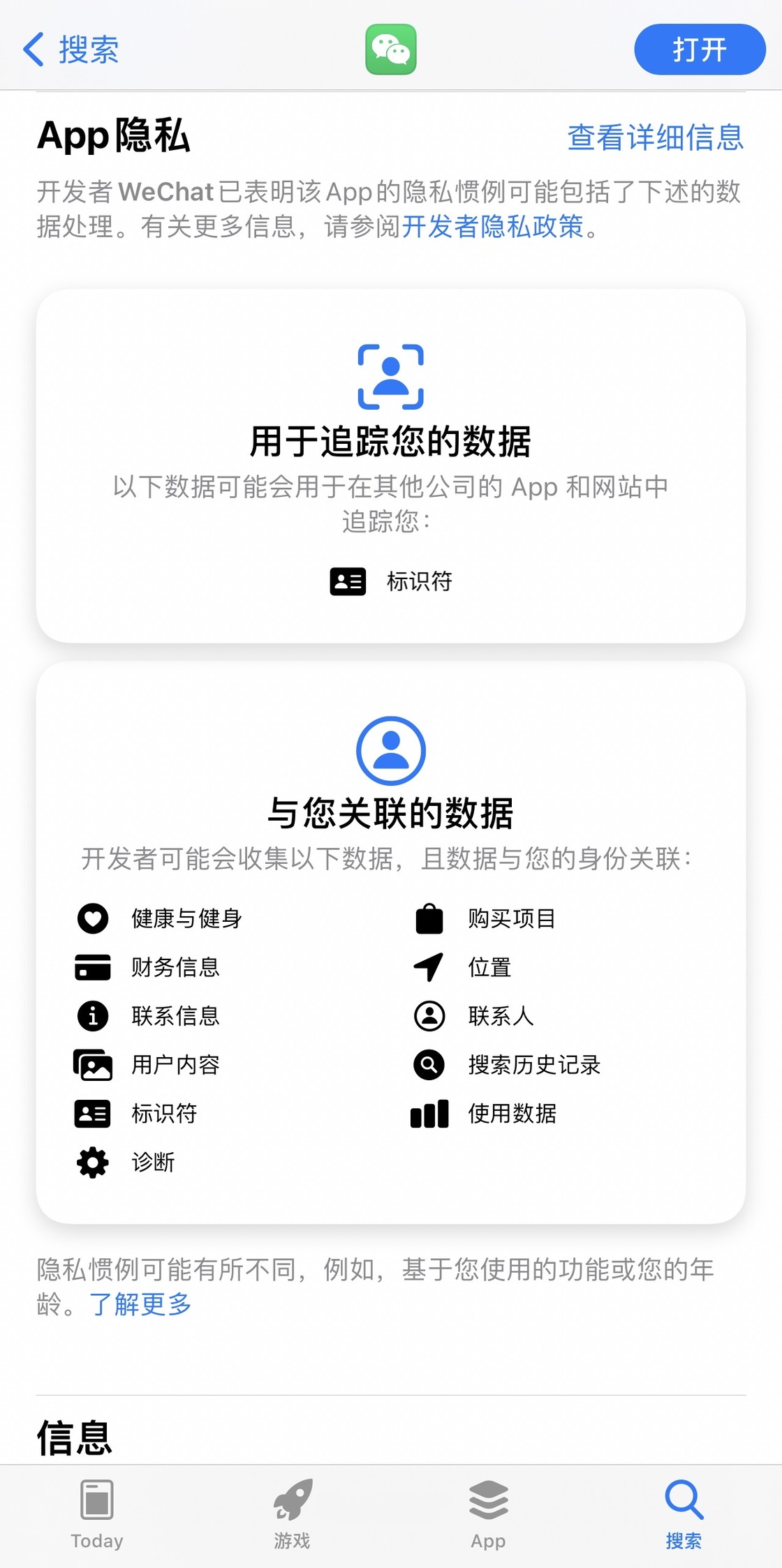This screenshot has width=782, height=1568.
Task: Open the 开发者隐私政策 link
Action: tap(494, 229)
